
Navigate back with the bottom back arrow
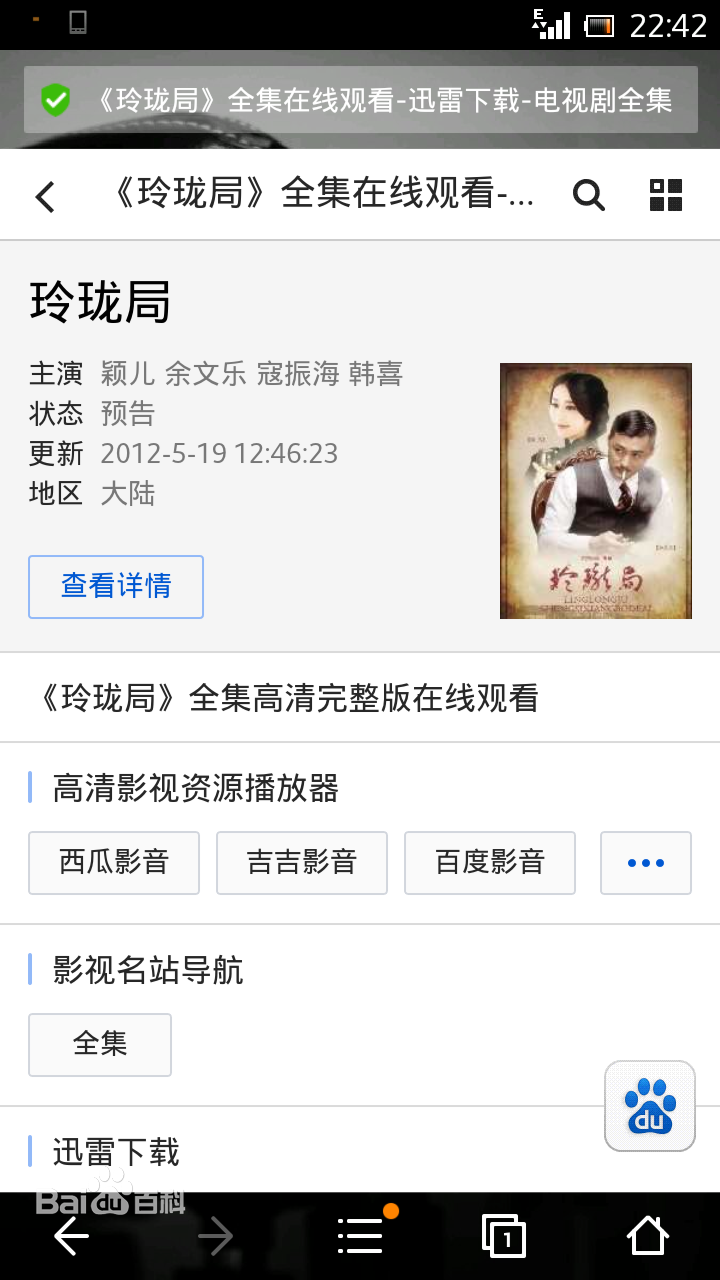[71, 1236]
